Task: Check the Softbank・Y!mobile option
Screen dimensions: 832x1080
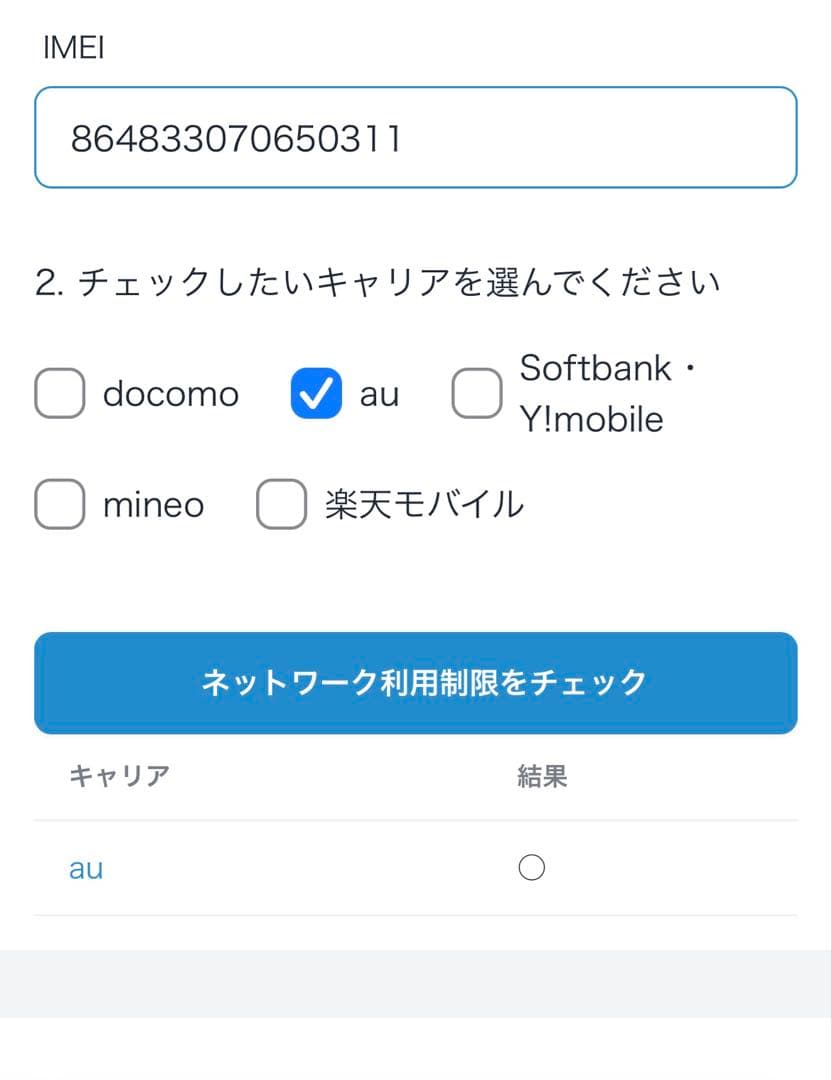Action: coord(477,393)
